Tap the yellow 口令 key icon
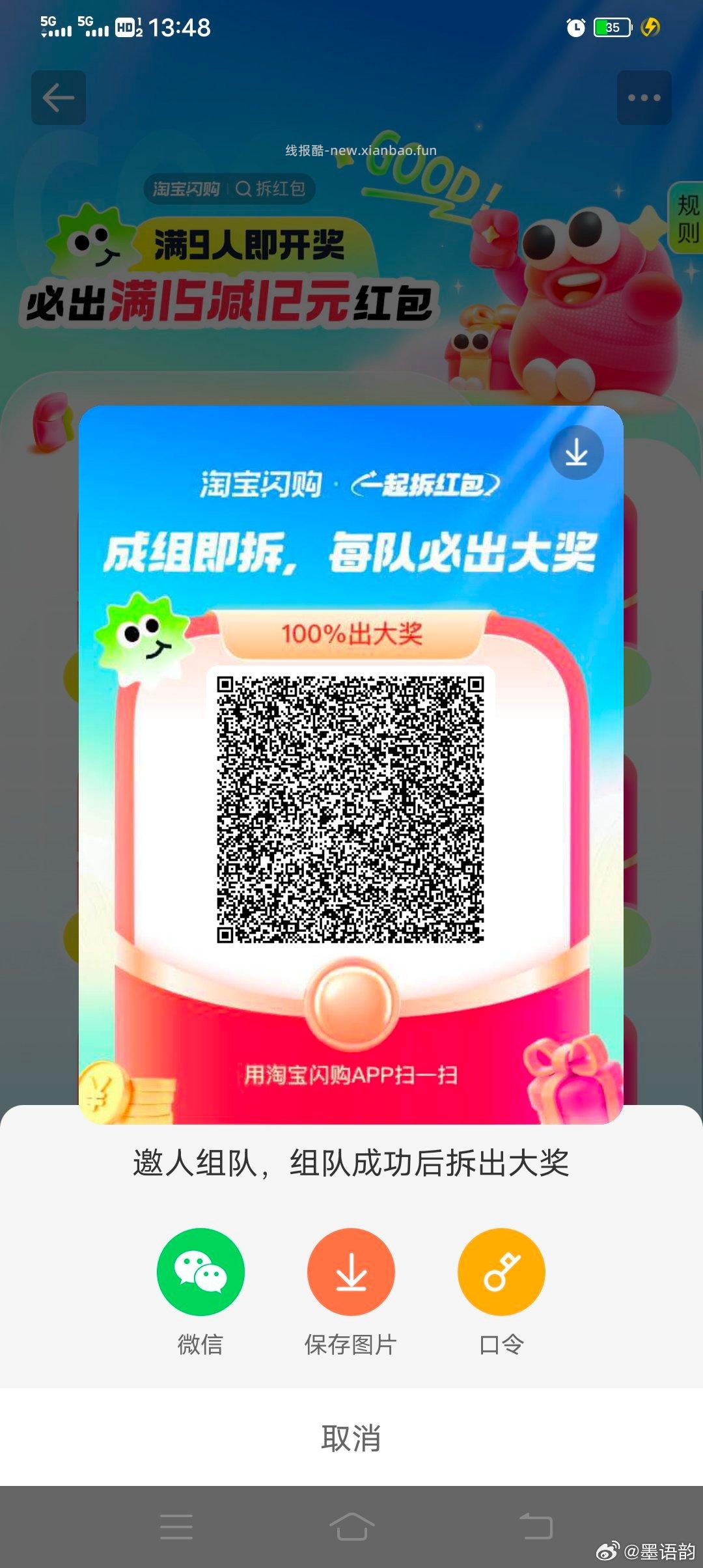The image size is (703, 1568). point(500,1271)
